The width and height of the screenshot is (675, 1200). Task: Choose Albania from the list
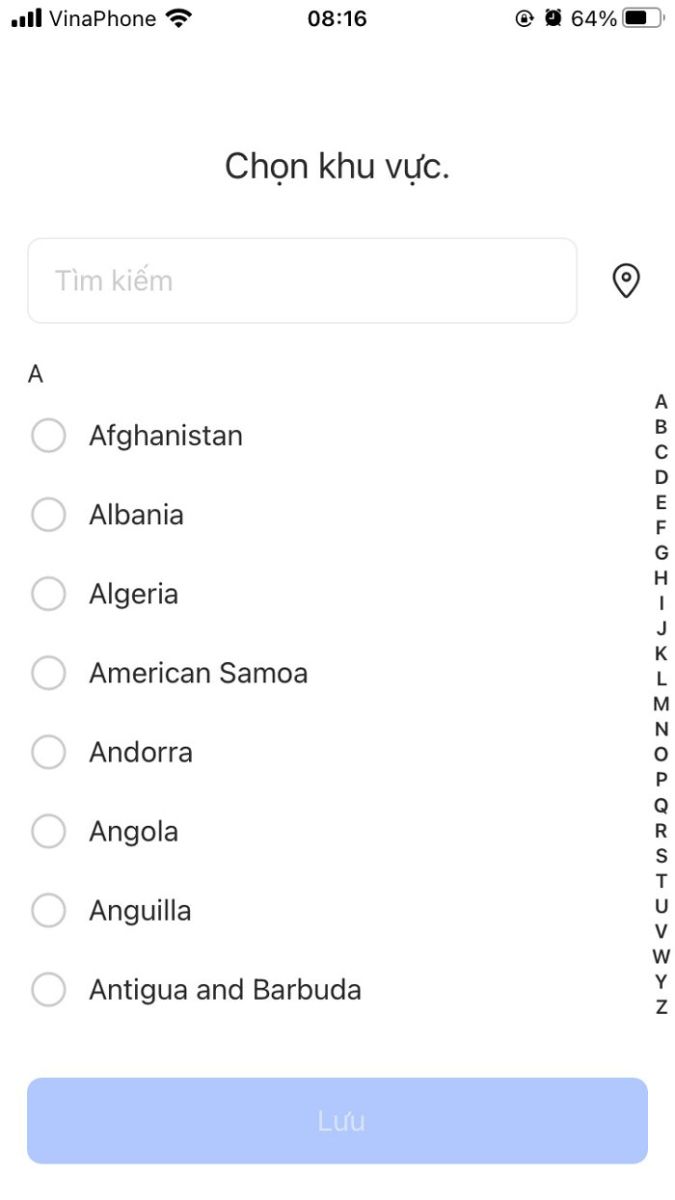click(48, 515)
